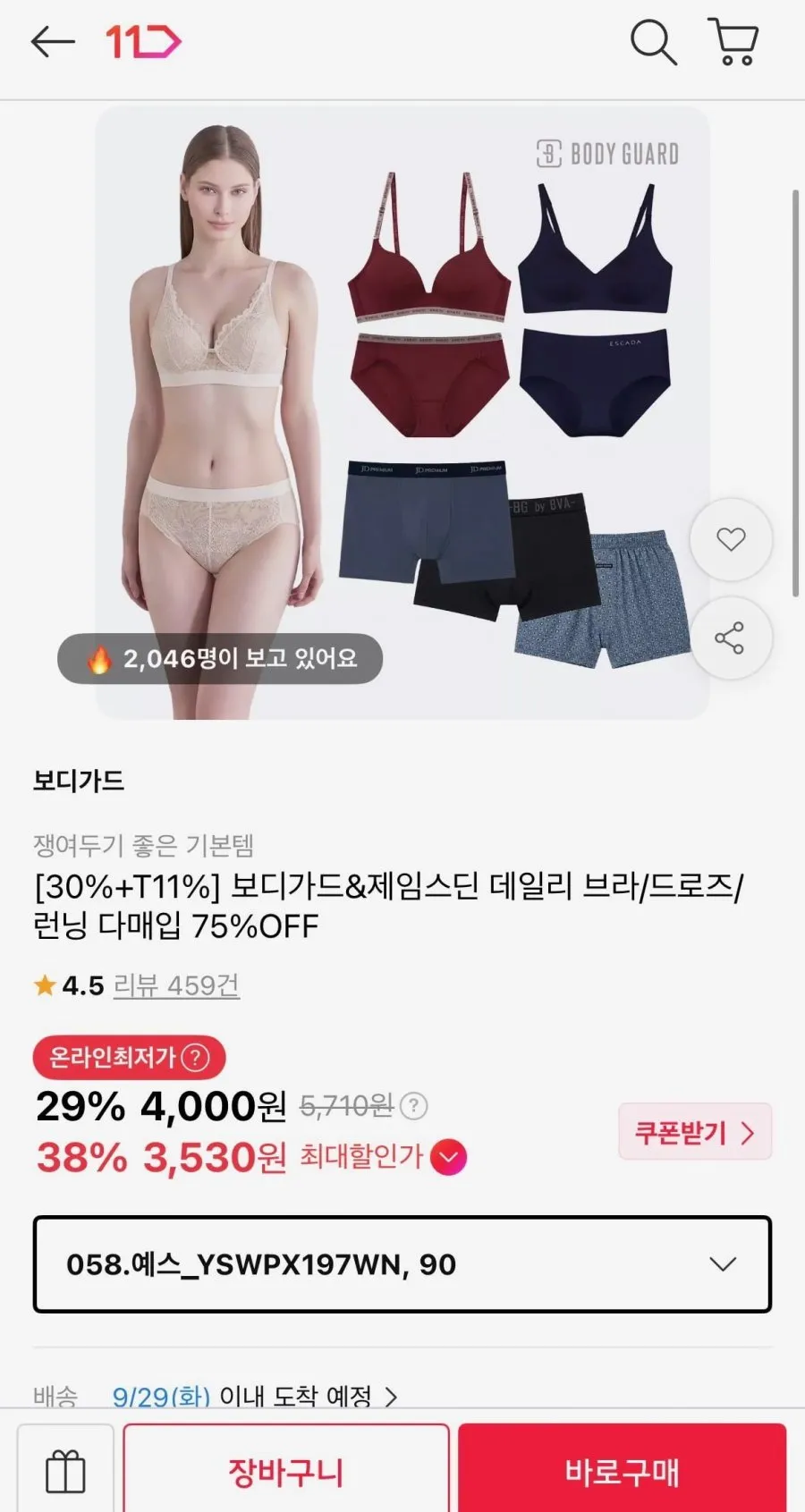
Task: Open the main product image
Action: [x=402, y=413]
